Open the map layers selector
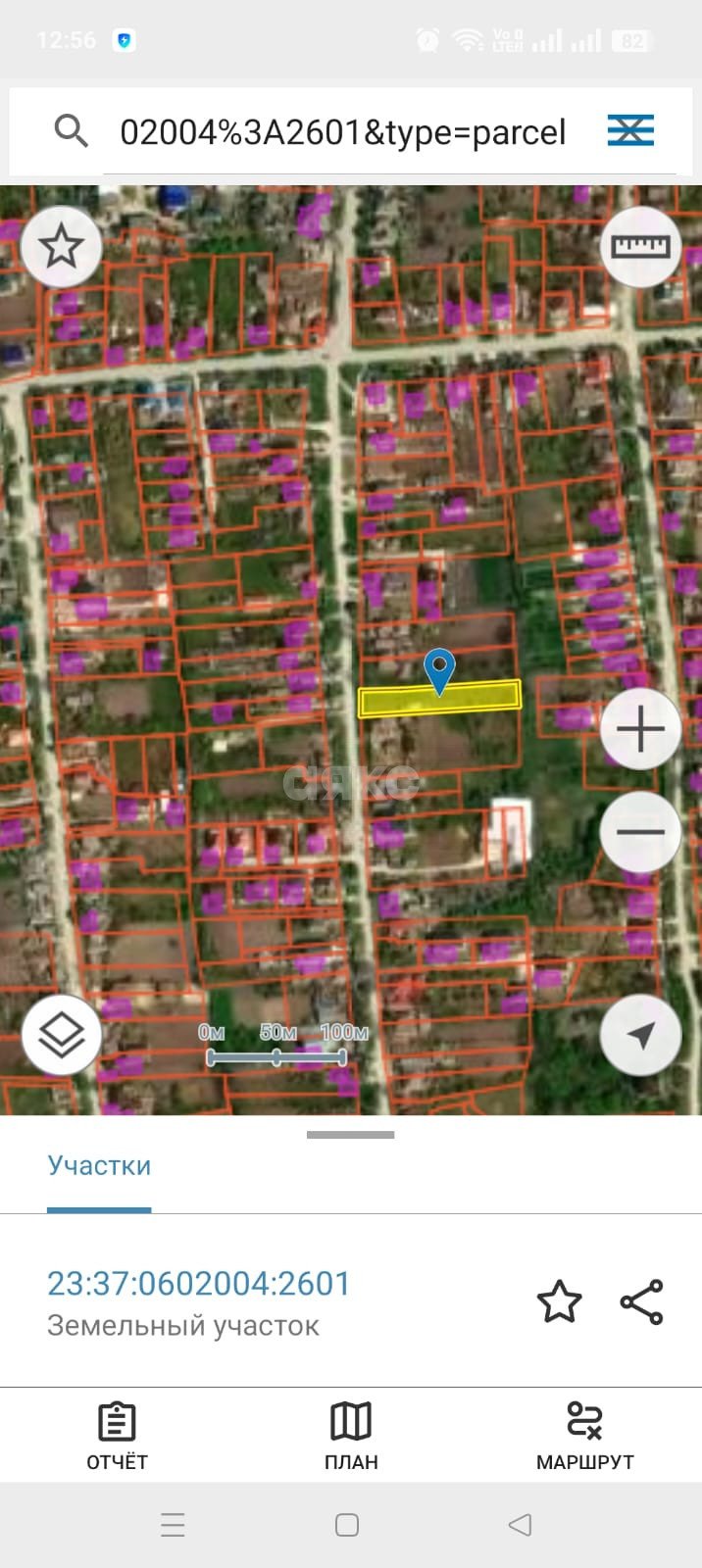702x1568 pixels. point(61,1035)
